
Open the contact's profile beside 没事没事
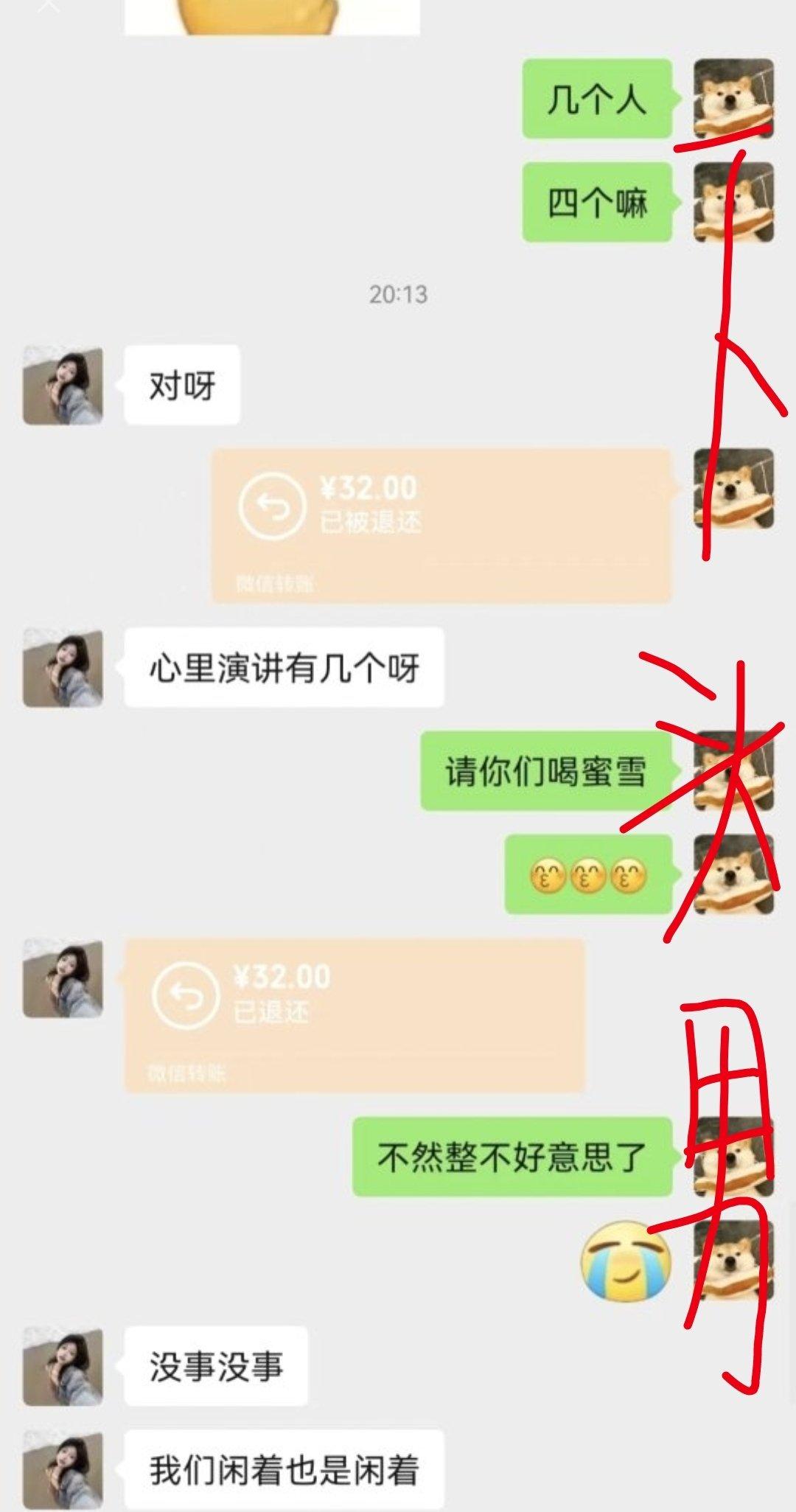coord(63,1366)
